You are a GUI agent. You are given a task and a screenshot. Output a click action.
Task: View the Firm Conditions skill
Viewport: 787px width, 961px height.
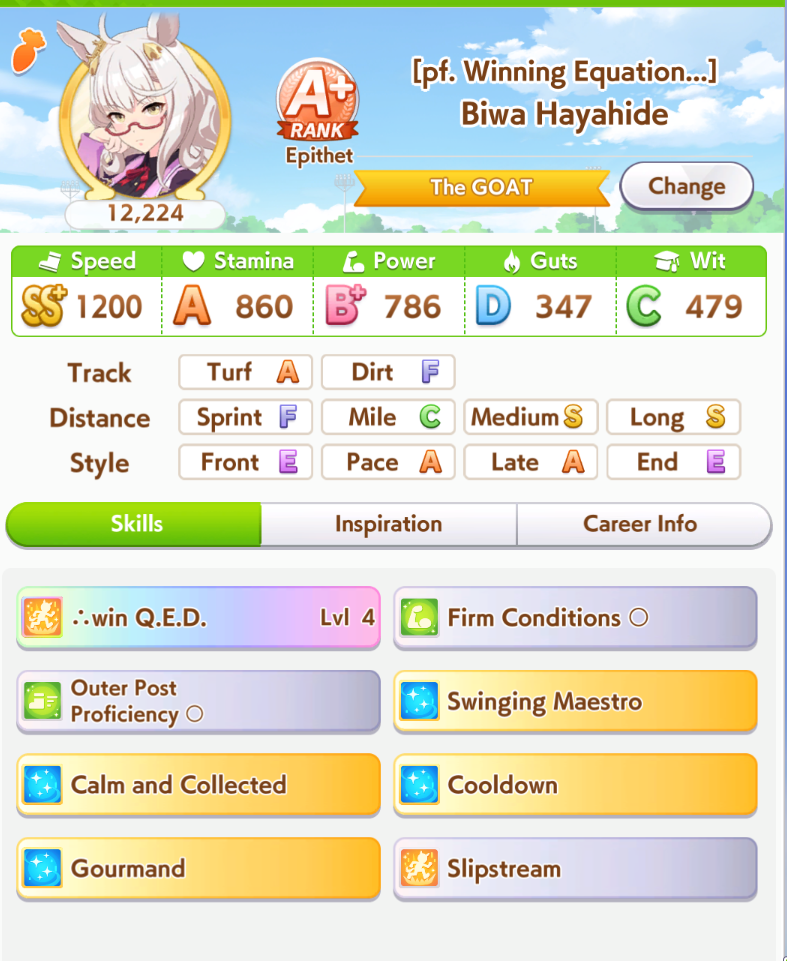click(x=575, y=618)
